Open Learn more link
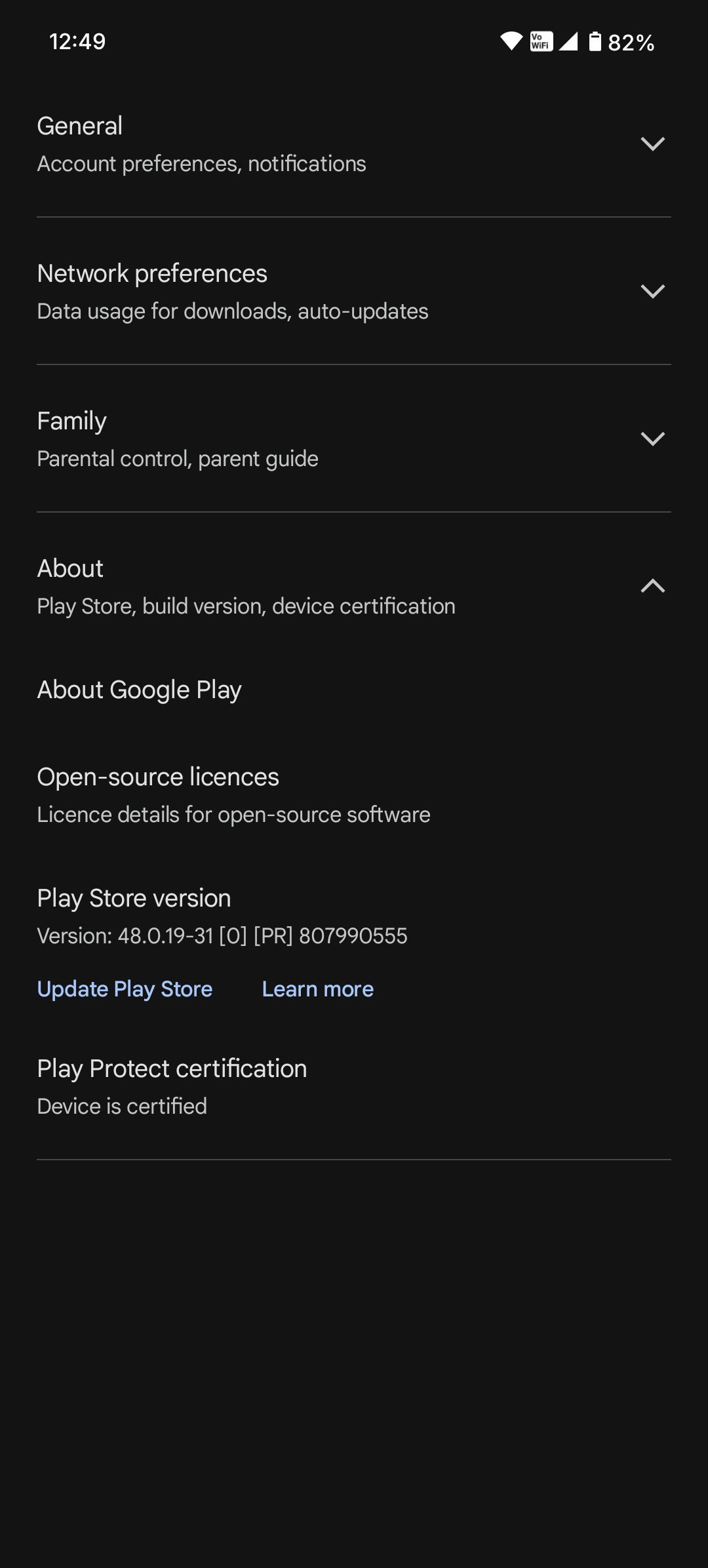The height and width of the screenshot is (1568, 708). [318, 989]
